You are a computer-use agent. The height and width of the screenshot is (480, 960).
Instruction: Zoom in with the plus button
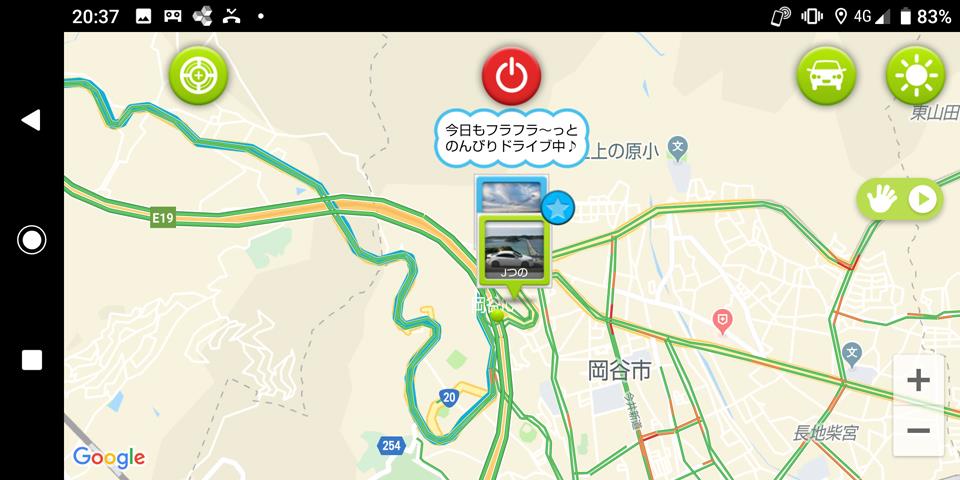point(918,380)
